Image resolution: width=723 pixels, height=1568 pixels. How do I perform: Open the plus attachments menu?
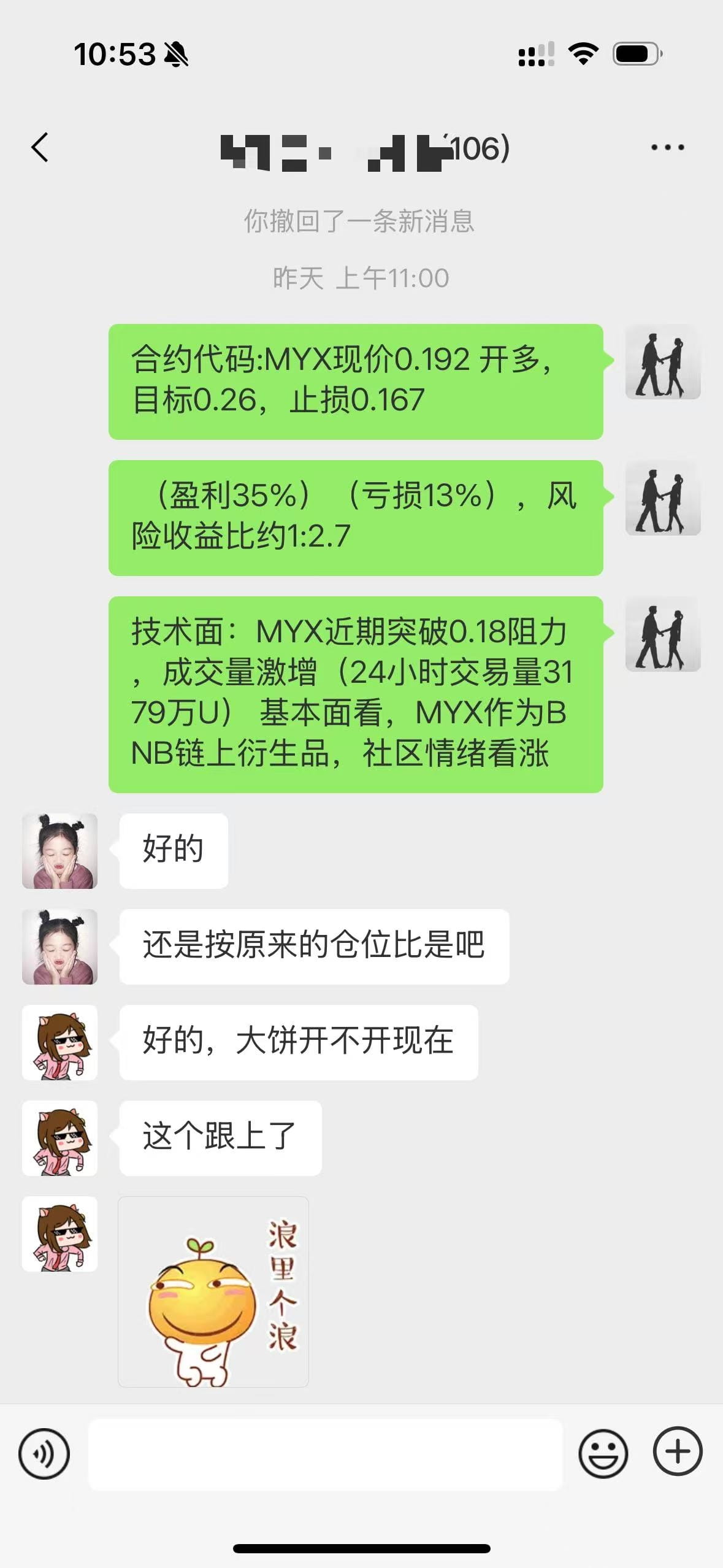tap(678, 1451)
